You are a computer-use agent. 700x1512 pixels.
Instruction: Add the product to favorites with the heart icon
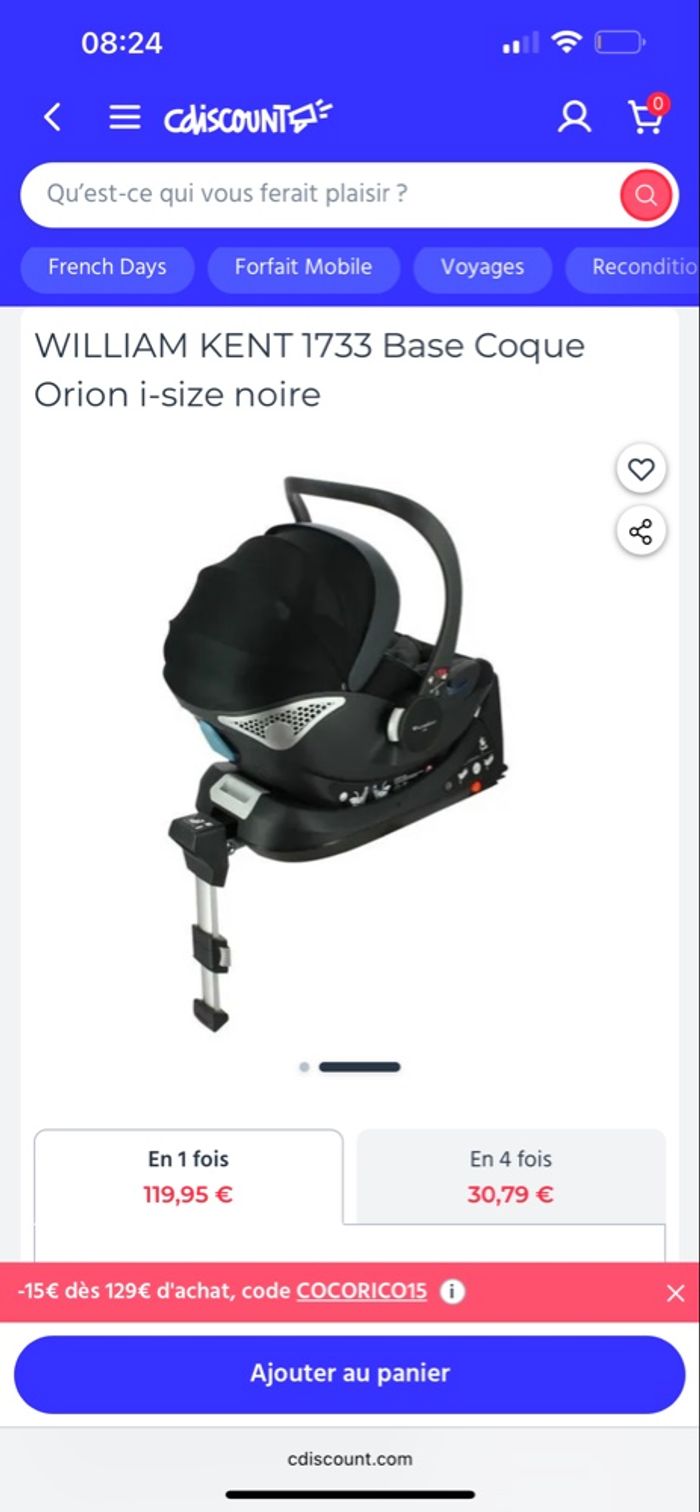pyautogui.click(x=641, y=469)
